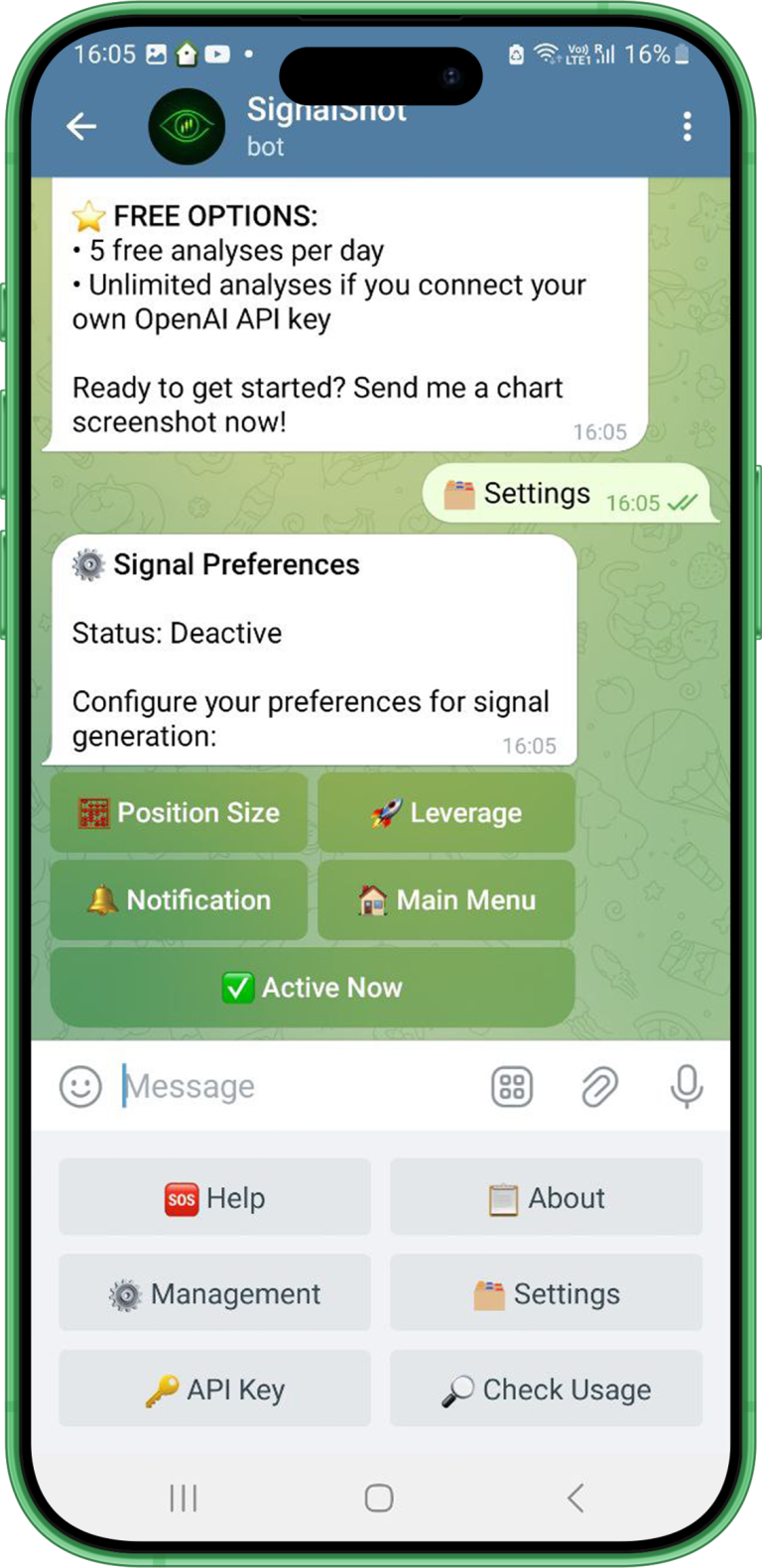The width and height of the screenshot is (762, 1568).
Task: Activate signals with Active Now
Action: (313, 988)
